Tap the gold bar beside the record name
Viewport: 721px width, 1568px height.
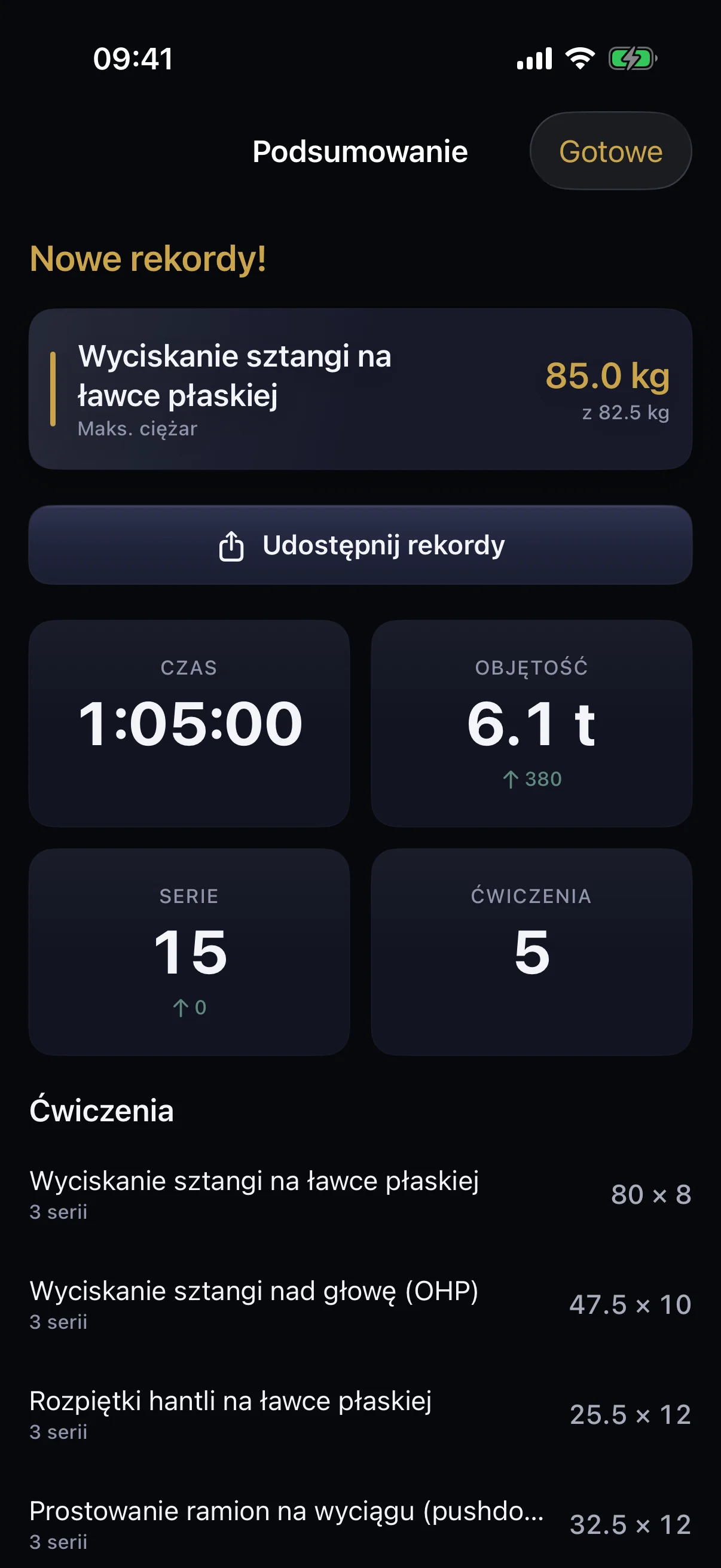[x=54, y=388]
